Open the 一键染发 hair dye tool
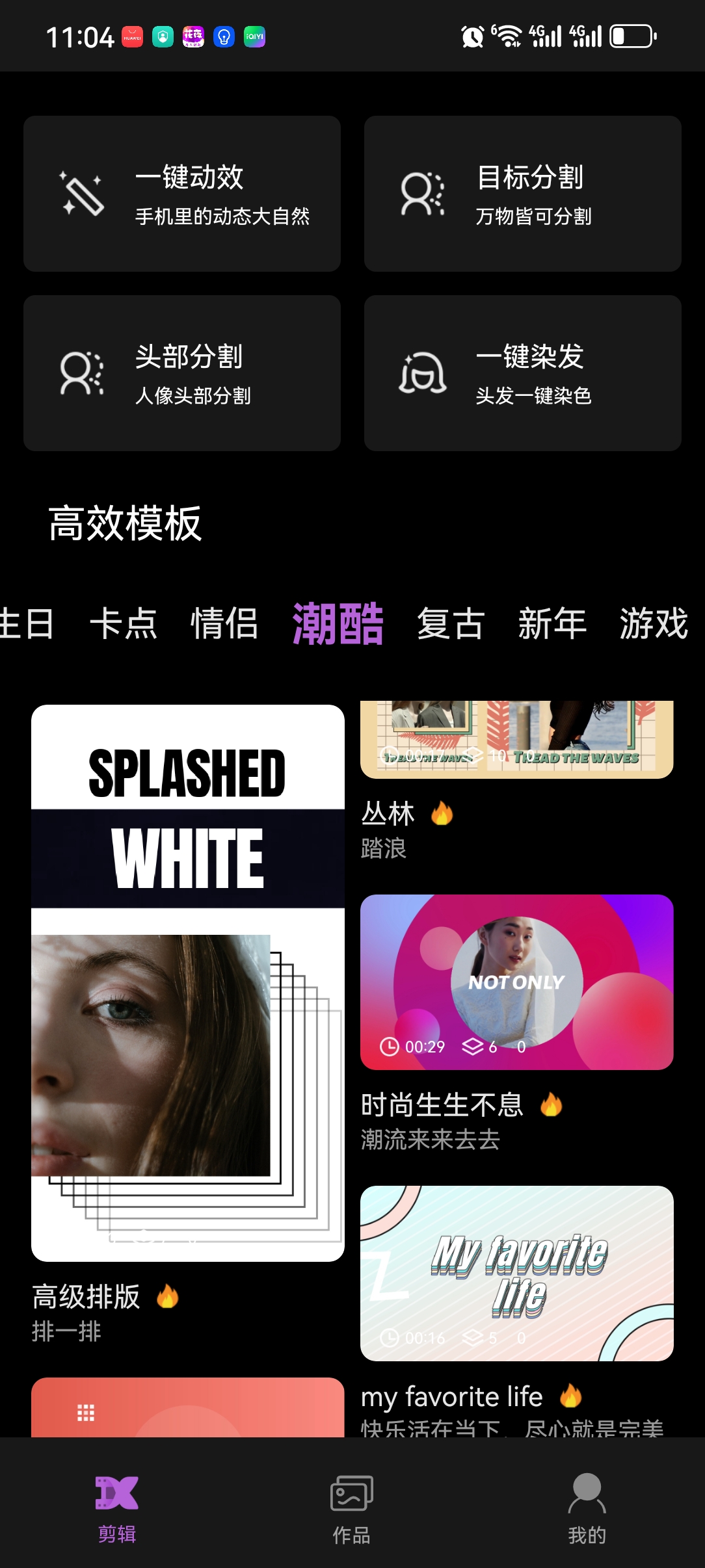This screenshot has height=1568, width=705. click(x=522, y=373)
